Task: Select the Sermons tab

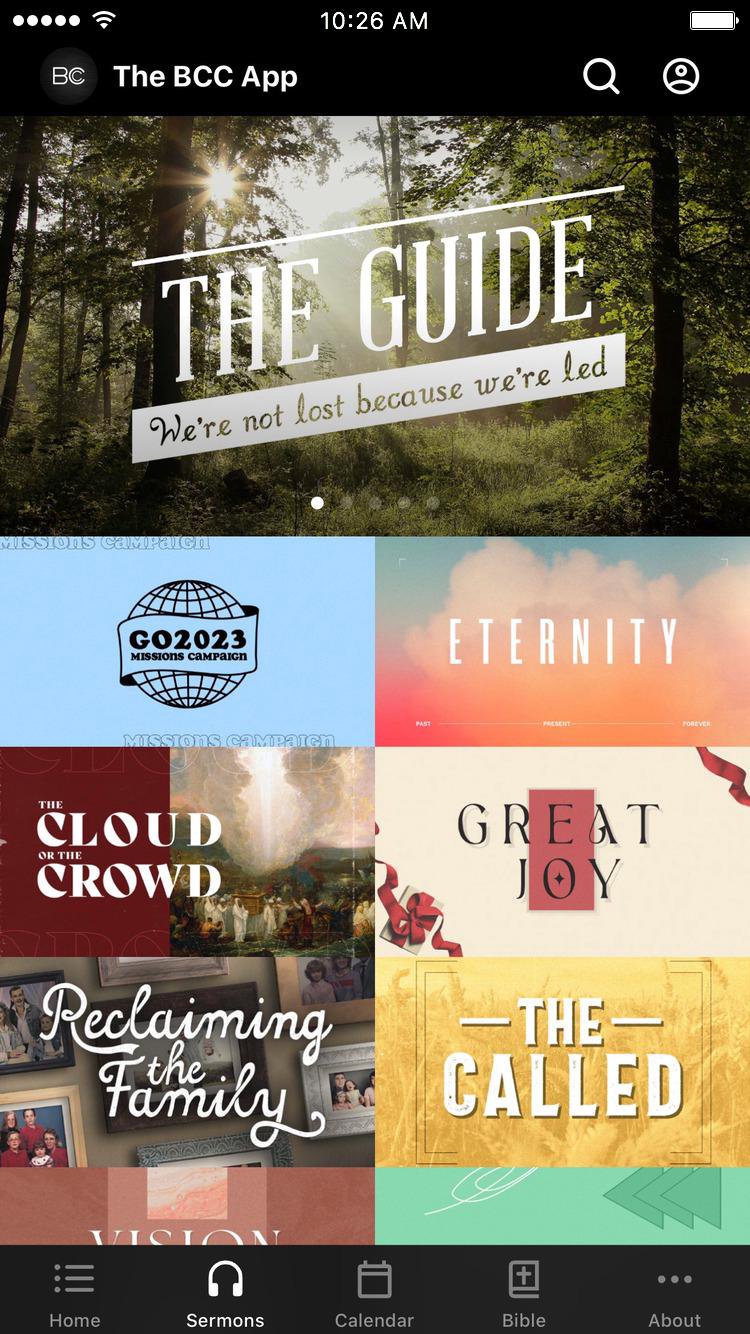Action: [x=225, y=1294]
